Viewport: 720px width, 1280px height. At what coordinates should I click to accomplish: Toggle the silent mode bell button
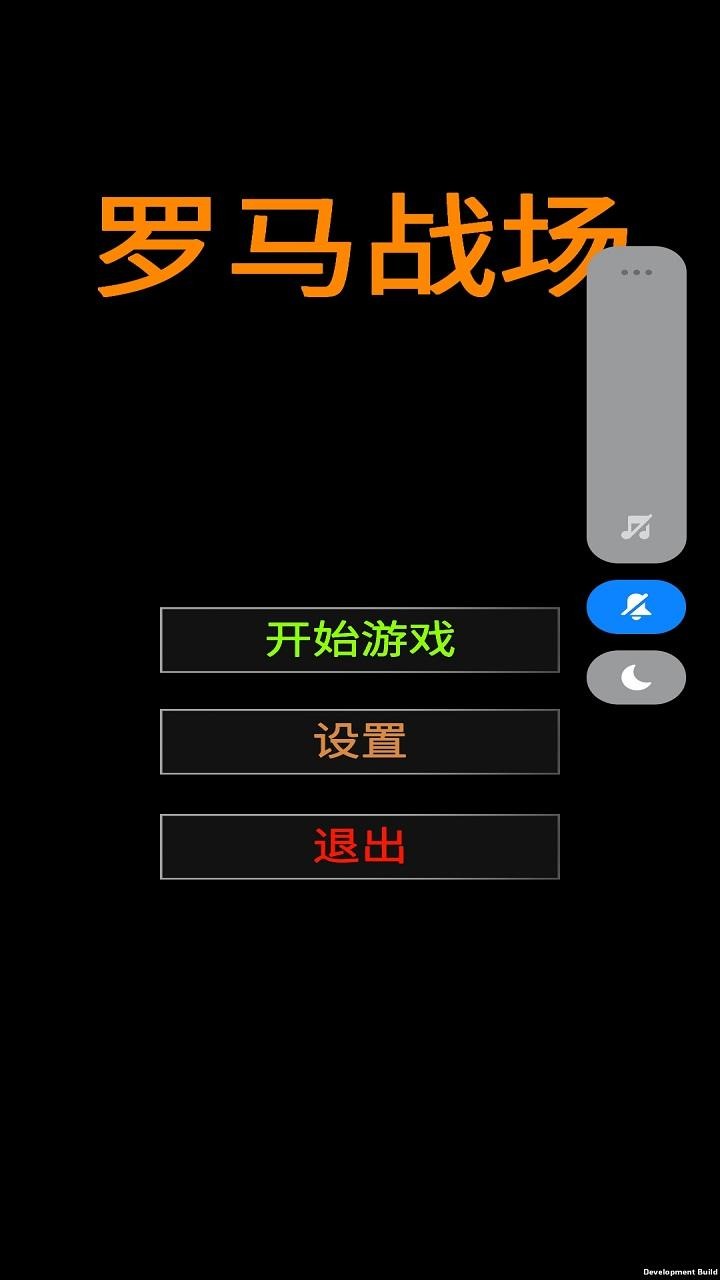[x=636, y=607]
